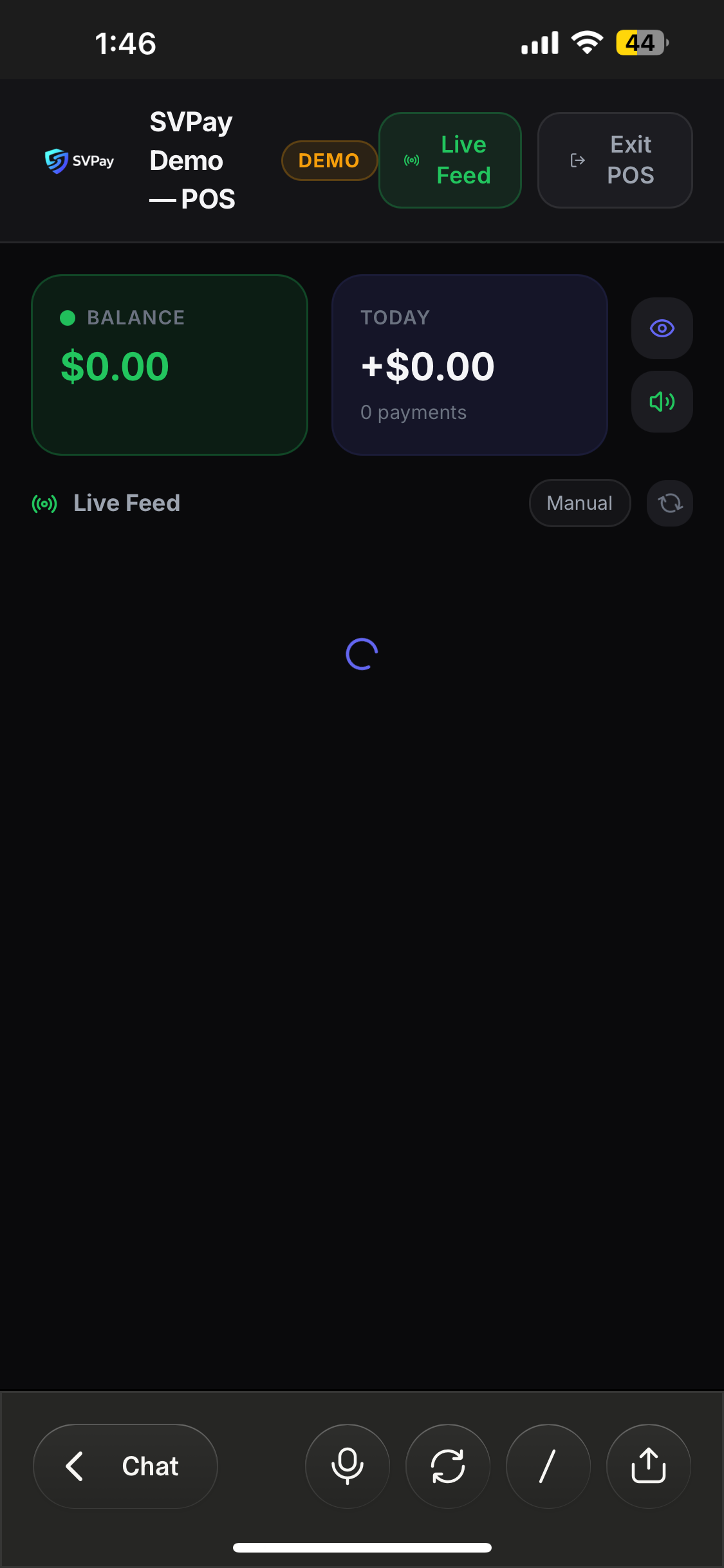Open the Balance card
The width and height of the screenshot is (724, 1568).
tap(169, 365)
